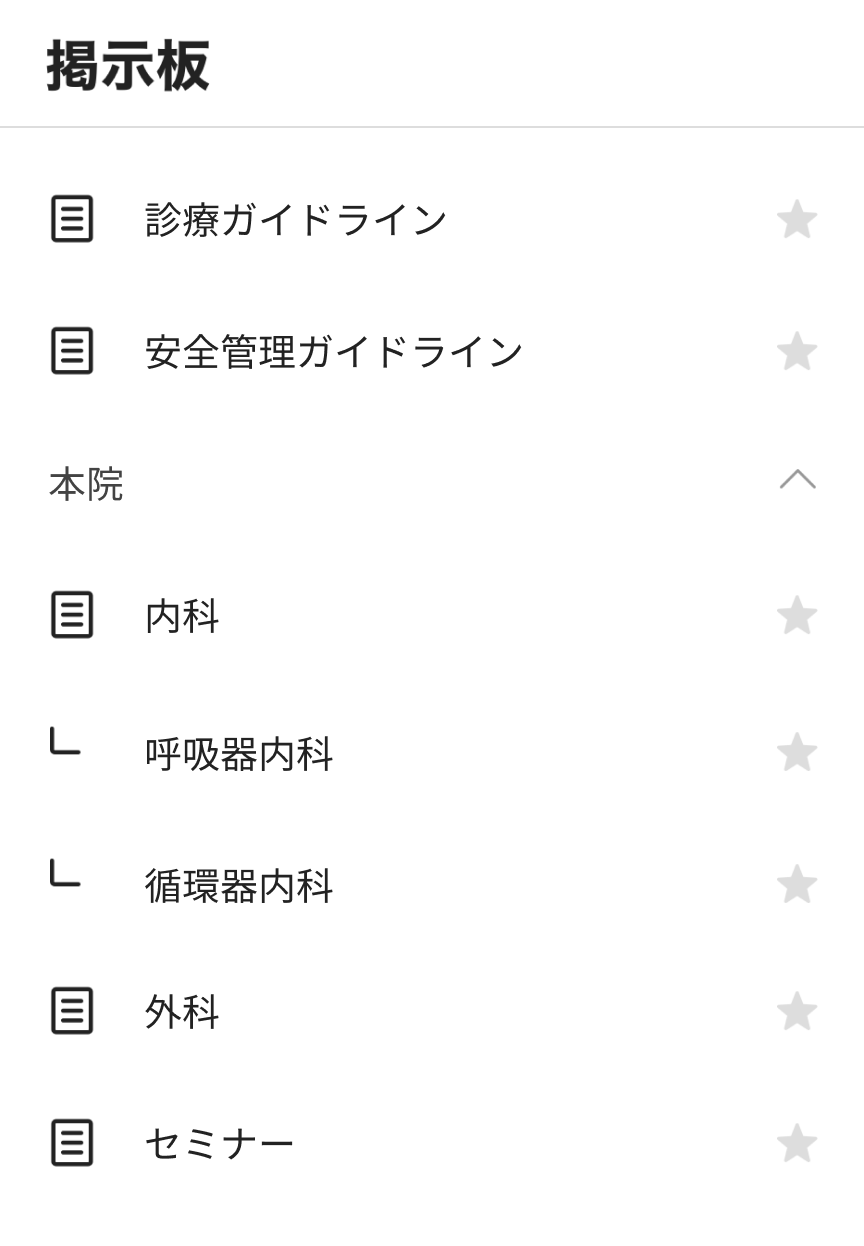Open the 呼吸器内科 sub-board
This screenshot has height=1246, width=864.
point(239,753)
